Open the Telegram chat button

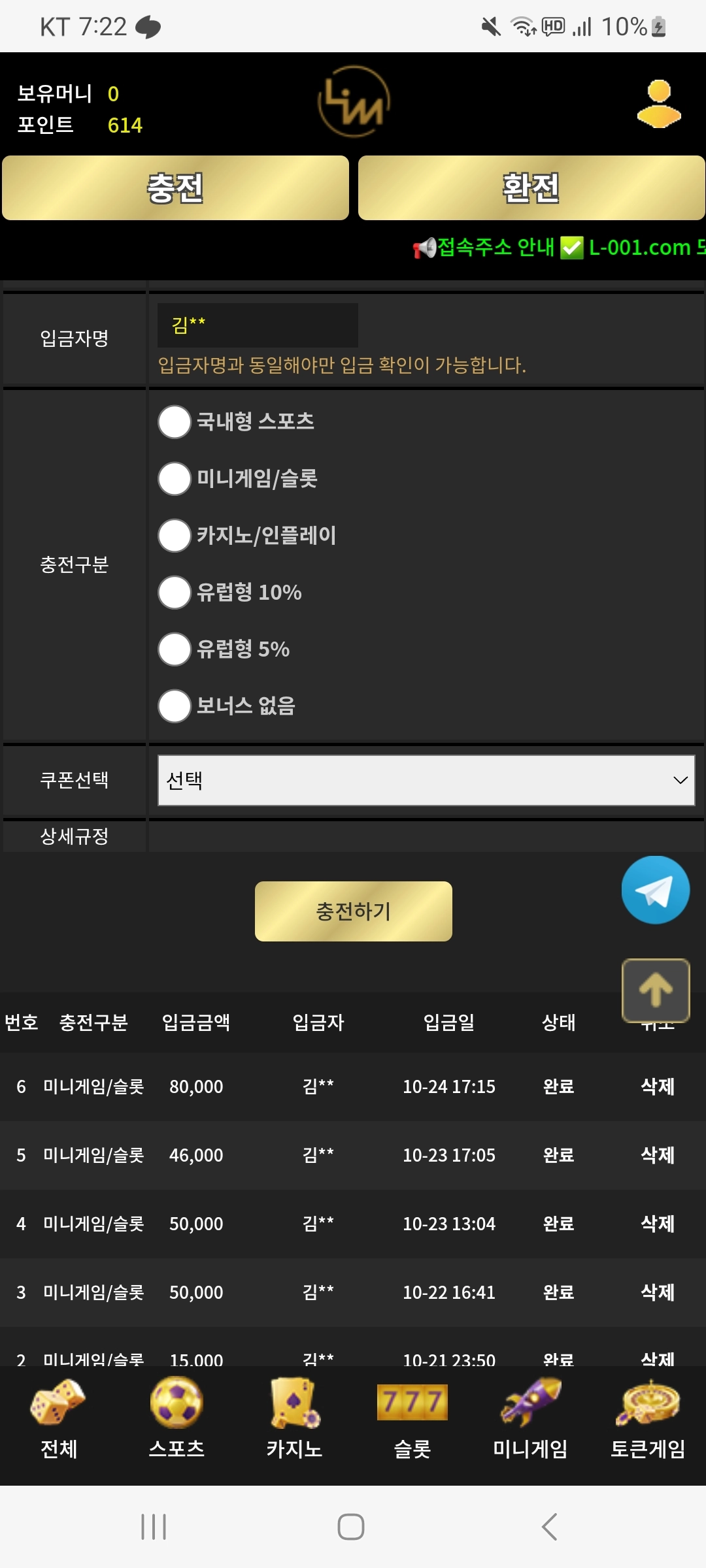click(655, 890)
